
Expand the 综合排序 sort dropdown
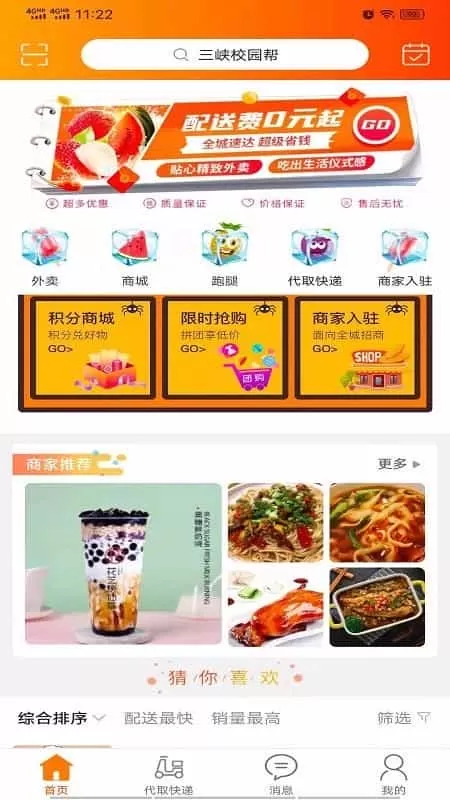pos(61,718)
